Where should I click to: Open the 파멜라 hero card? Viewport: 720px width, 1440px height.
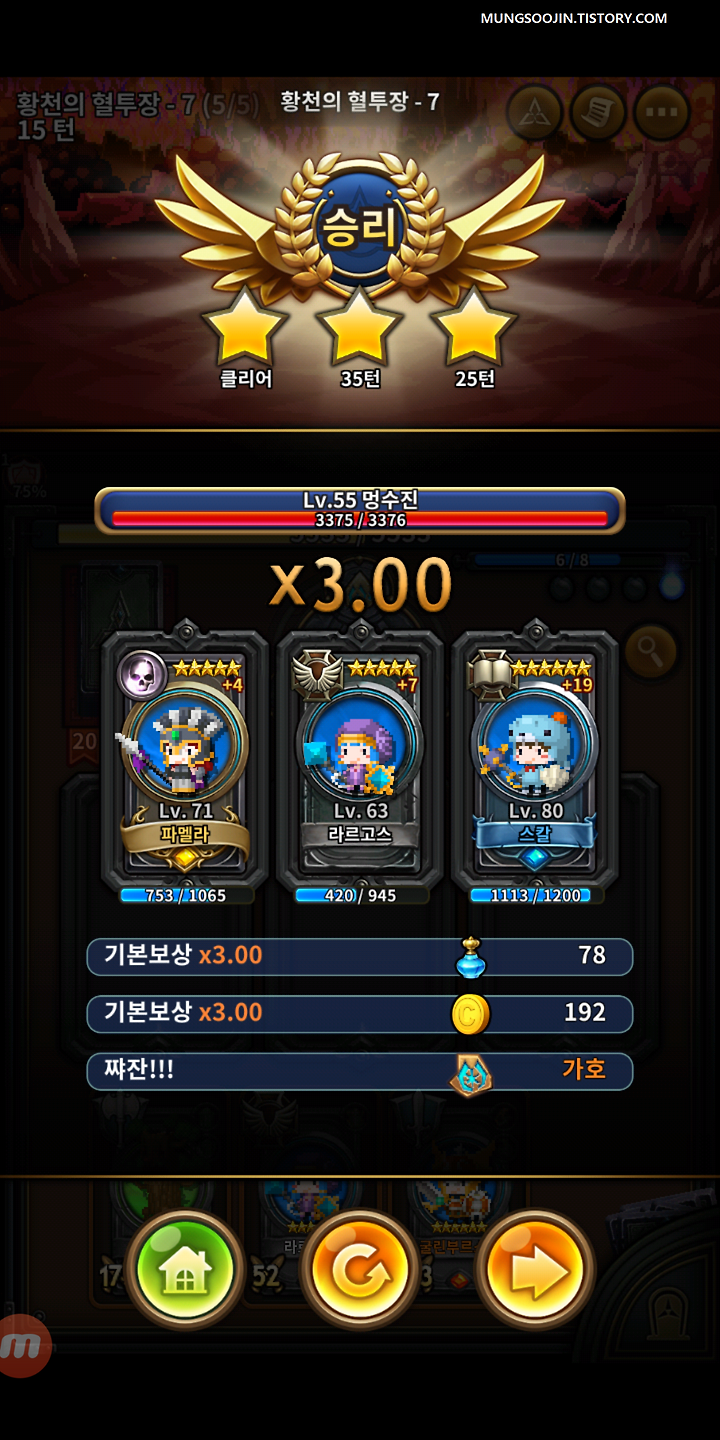pyautogui.click(x=185, y=762)
